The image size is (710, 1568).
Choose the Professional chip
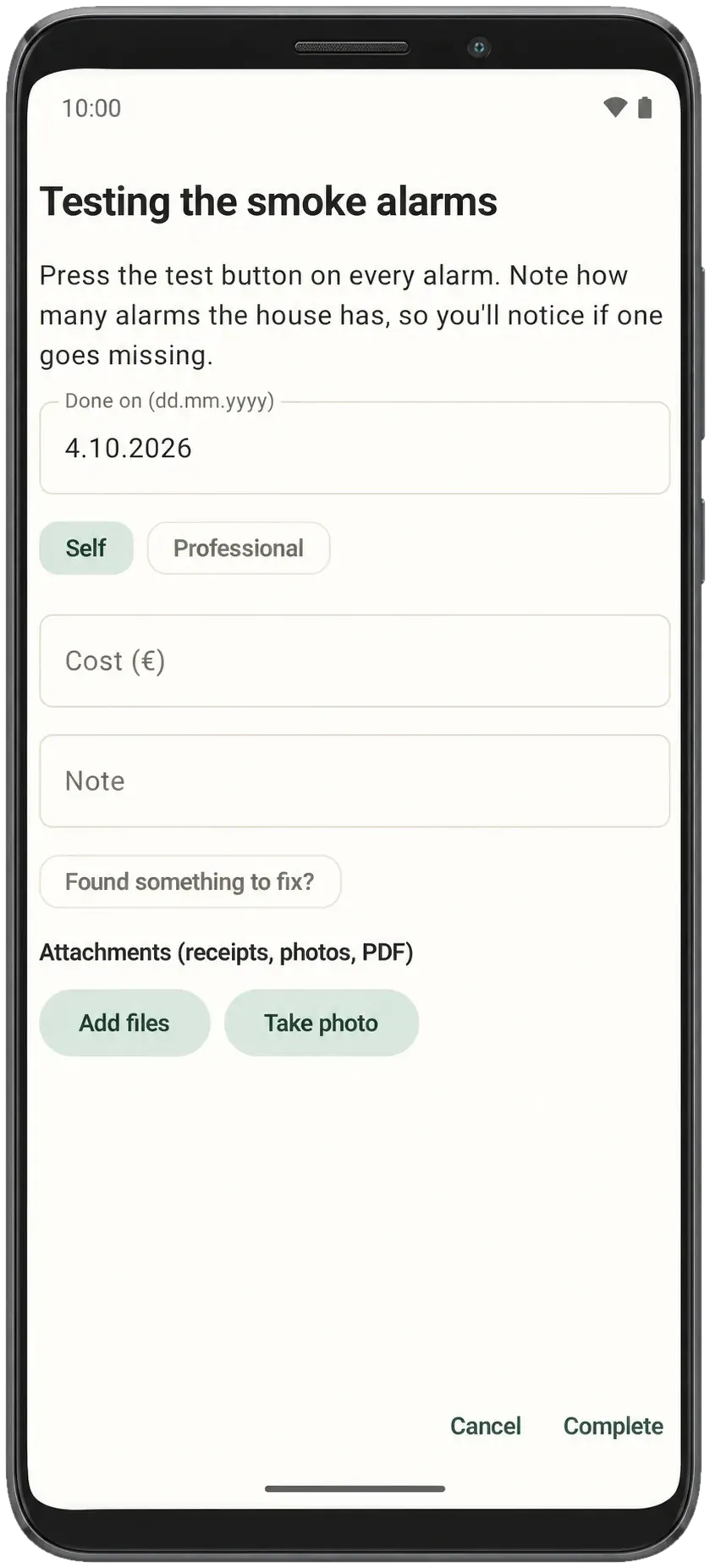(x=239, y=548)
